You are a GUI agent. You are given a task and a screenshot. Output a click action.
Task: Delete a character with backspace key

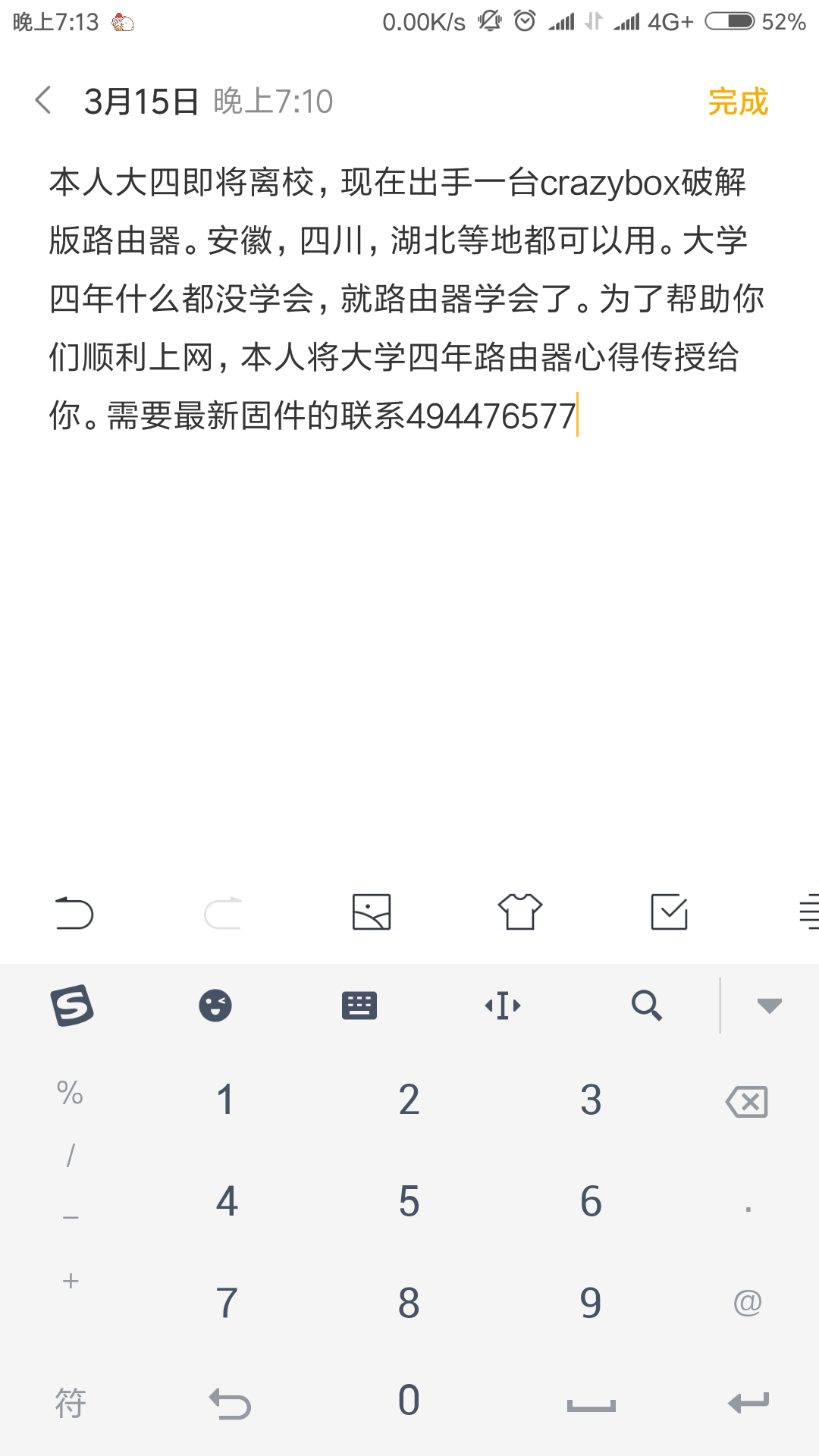point(747,1101)
